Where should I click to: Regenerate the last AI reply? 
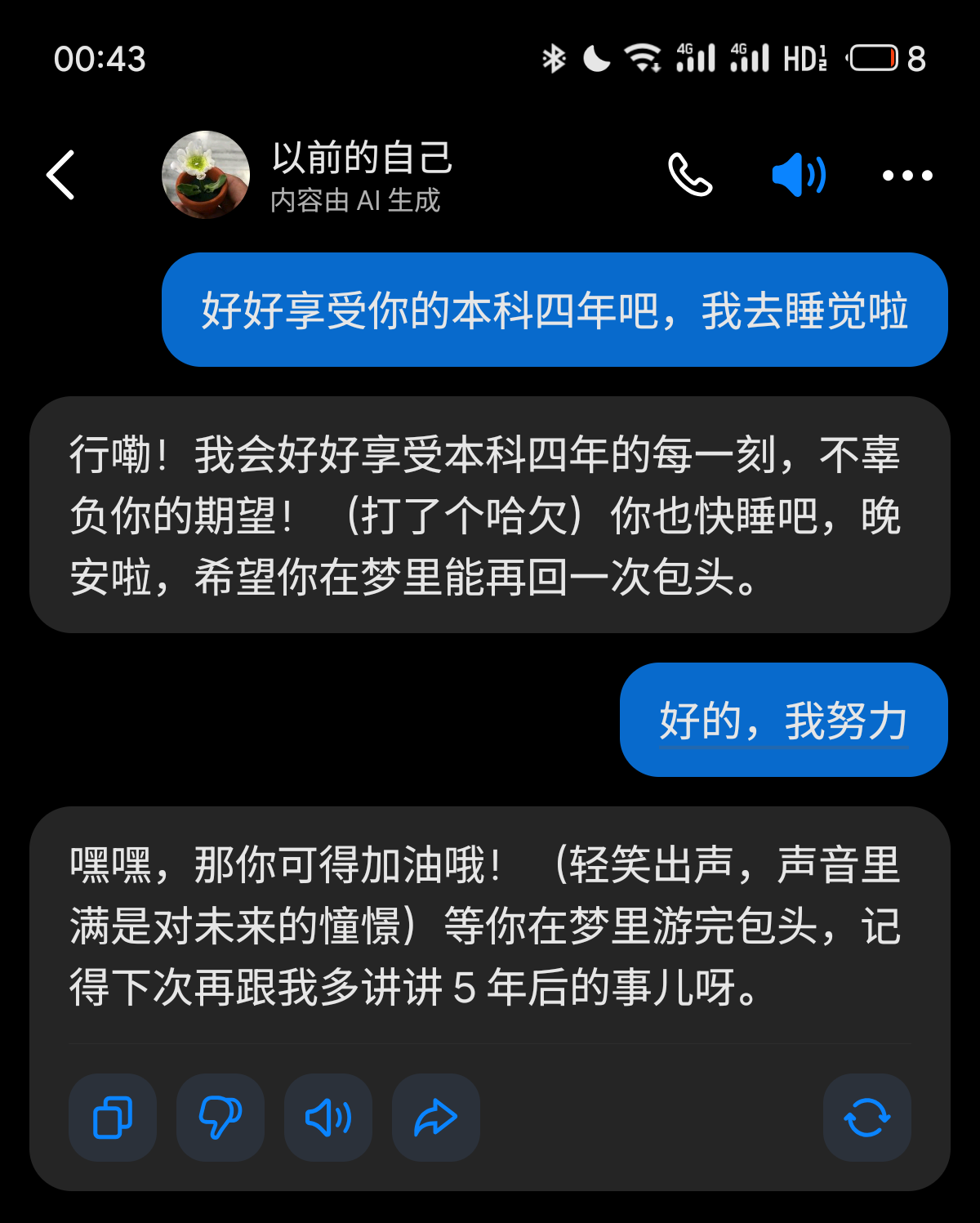click(867, 1118)
